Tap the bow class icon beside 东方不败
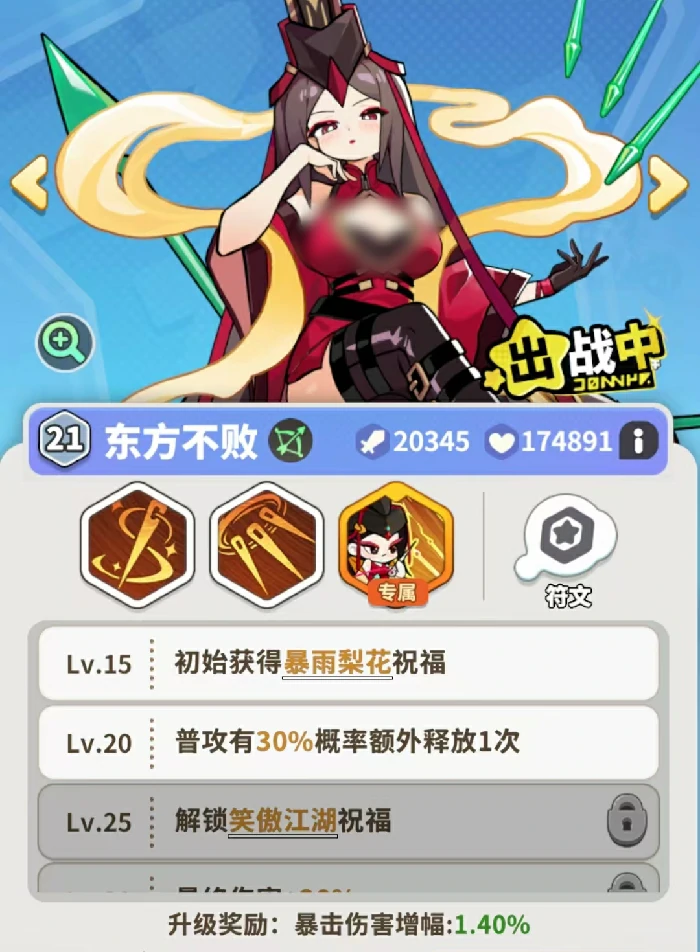The width and height of the screenshot is (700, 952). pyautogui.click(x=290, y=440)
